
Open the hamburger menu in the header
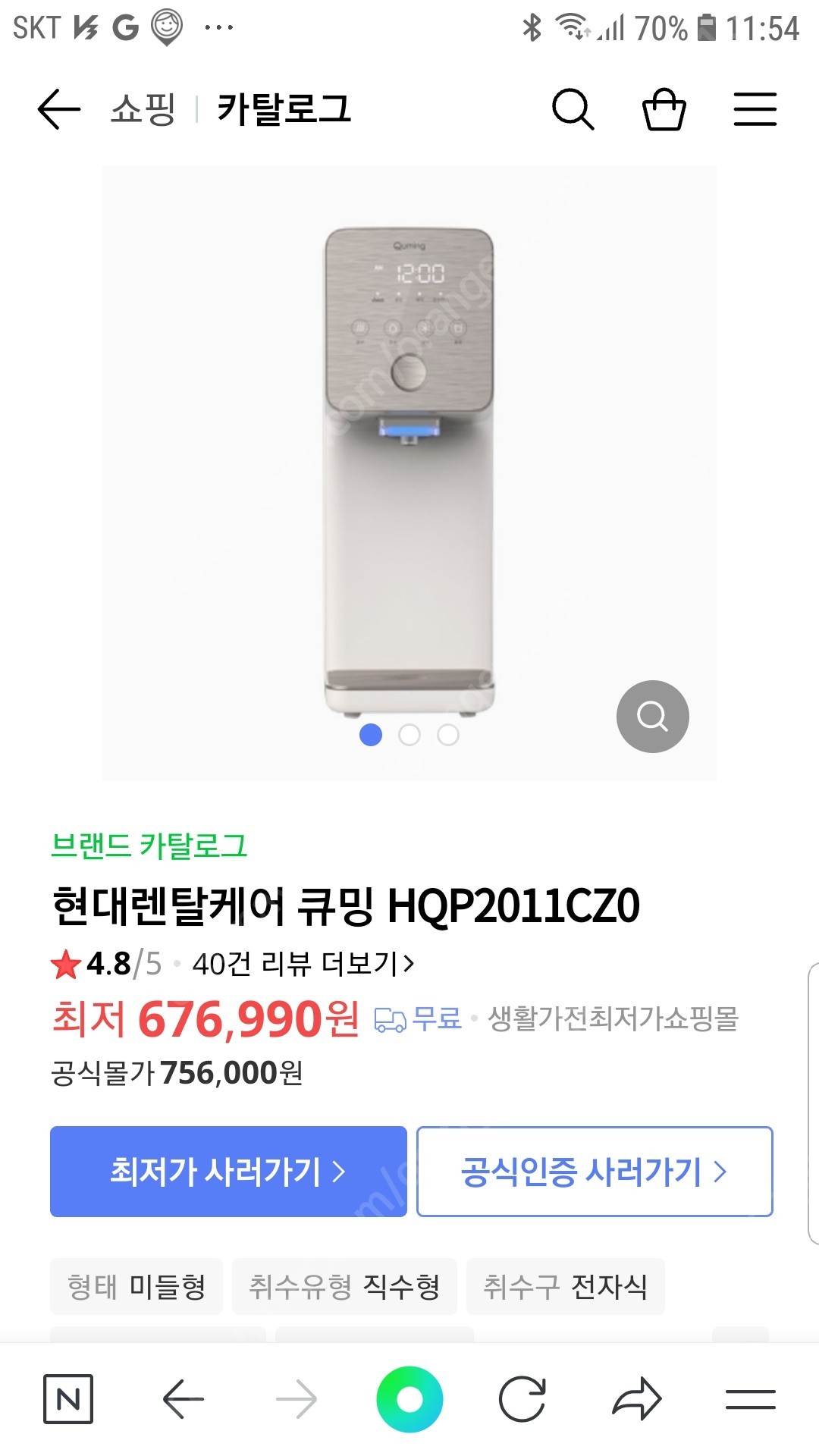click(755, 109)
